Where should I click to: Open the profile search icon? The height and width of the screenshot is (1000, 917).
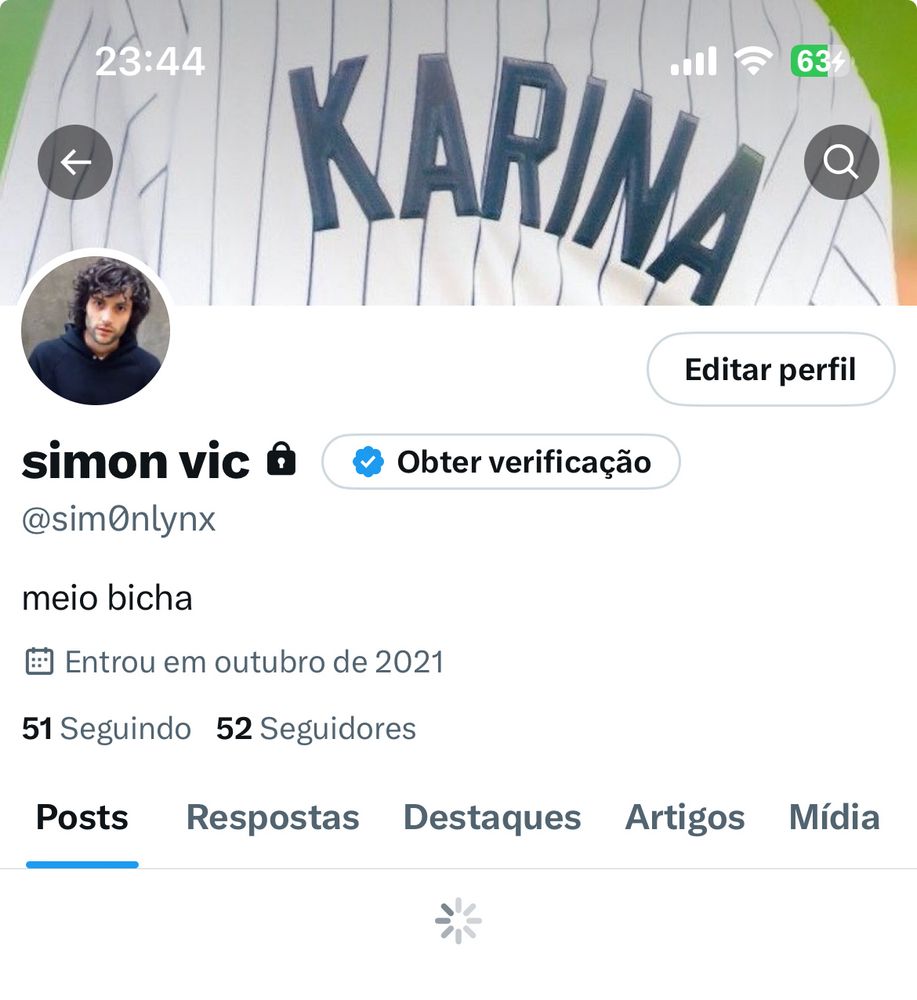841,162
